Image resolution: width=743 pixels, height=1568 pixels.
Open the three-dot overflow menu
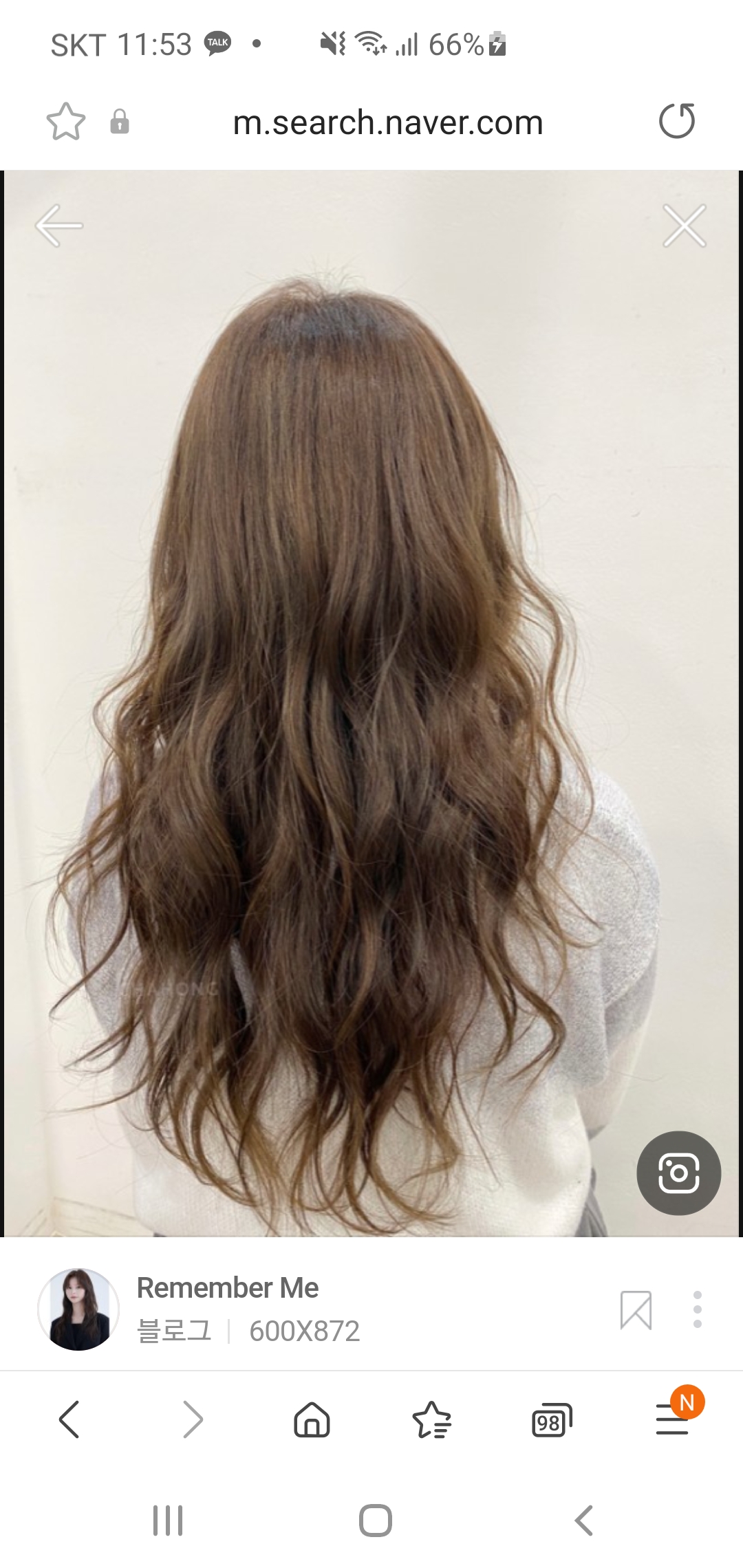click(x=697, y=1309)
